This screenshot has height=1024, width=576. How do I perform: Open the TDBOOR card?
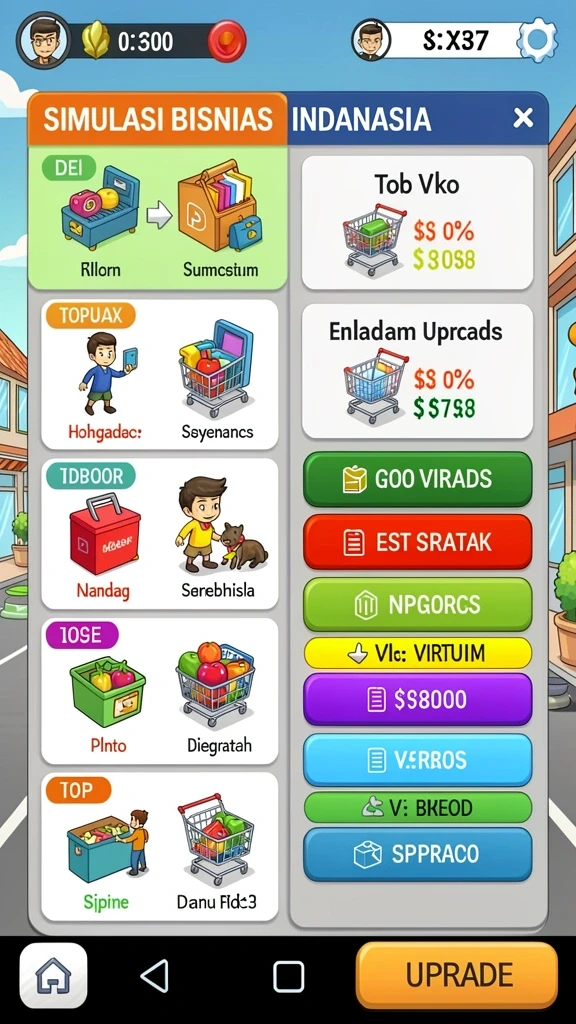pos(159,534)
